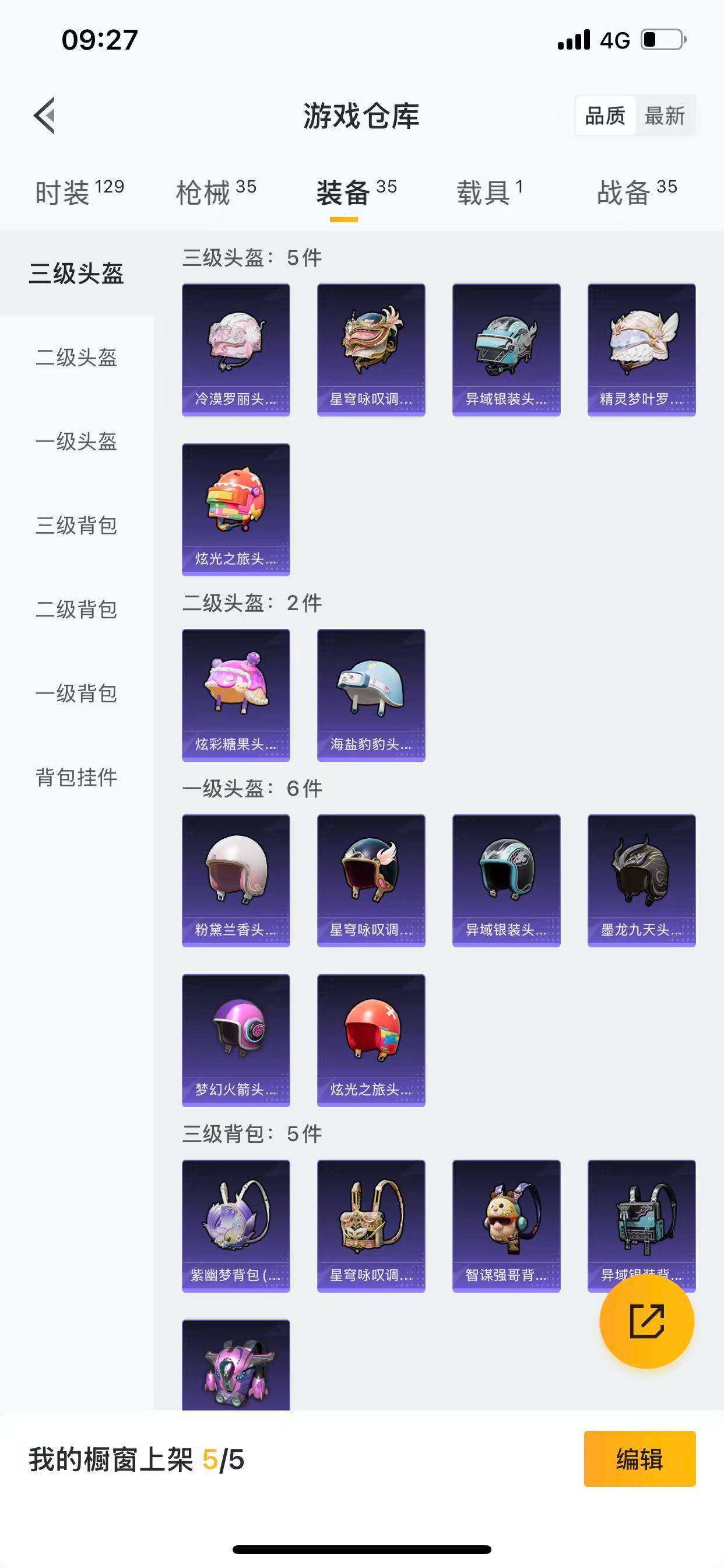Viewport: 724px width, 1568px height.
Task: Switch to the 战备 tab
Action: click(637, 192)
